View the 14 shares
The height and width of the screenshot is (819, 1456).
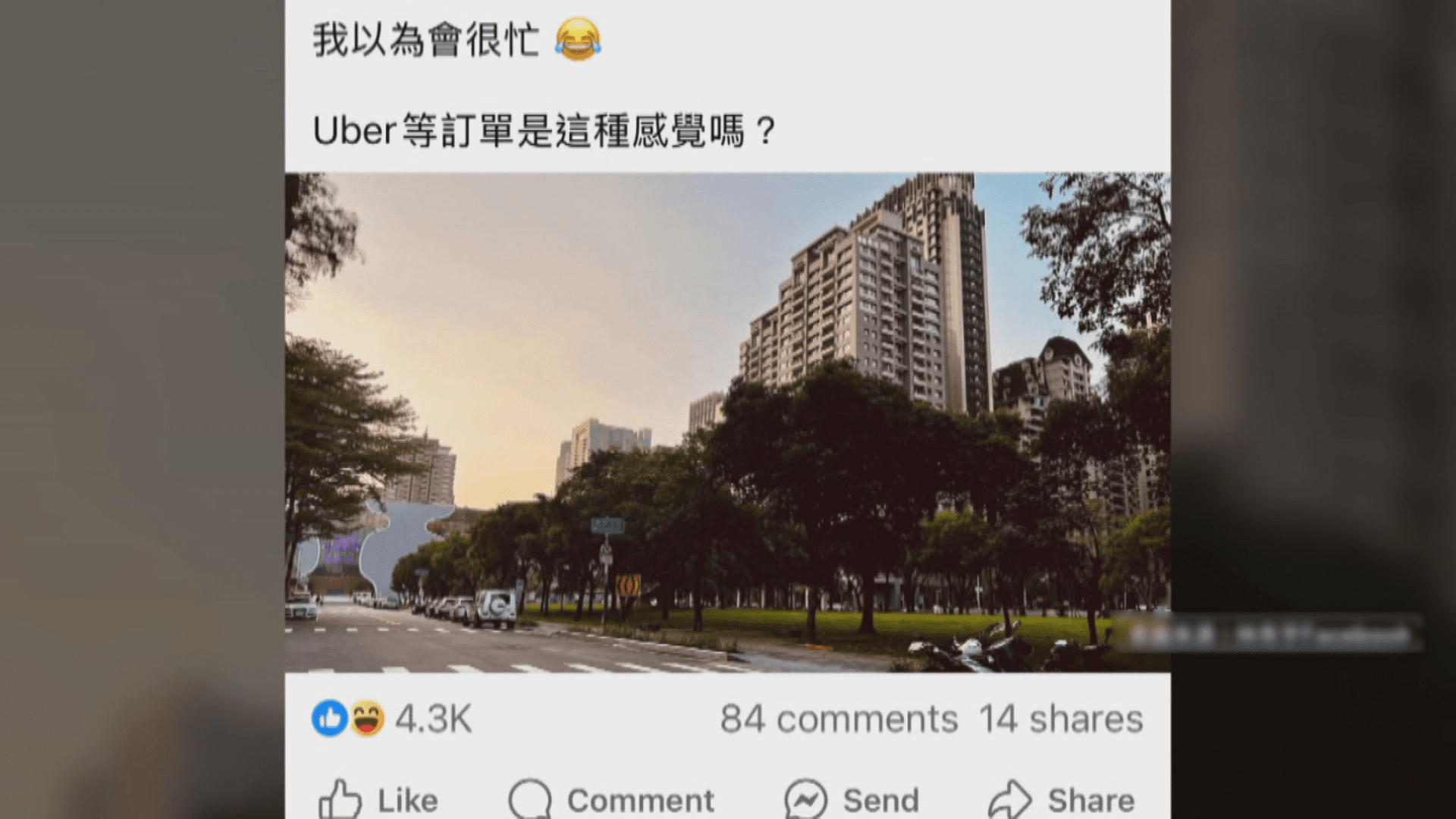(1060, 718)
